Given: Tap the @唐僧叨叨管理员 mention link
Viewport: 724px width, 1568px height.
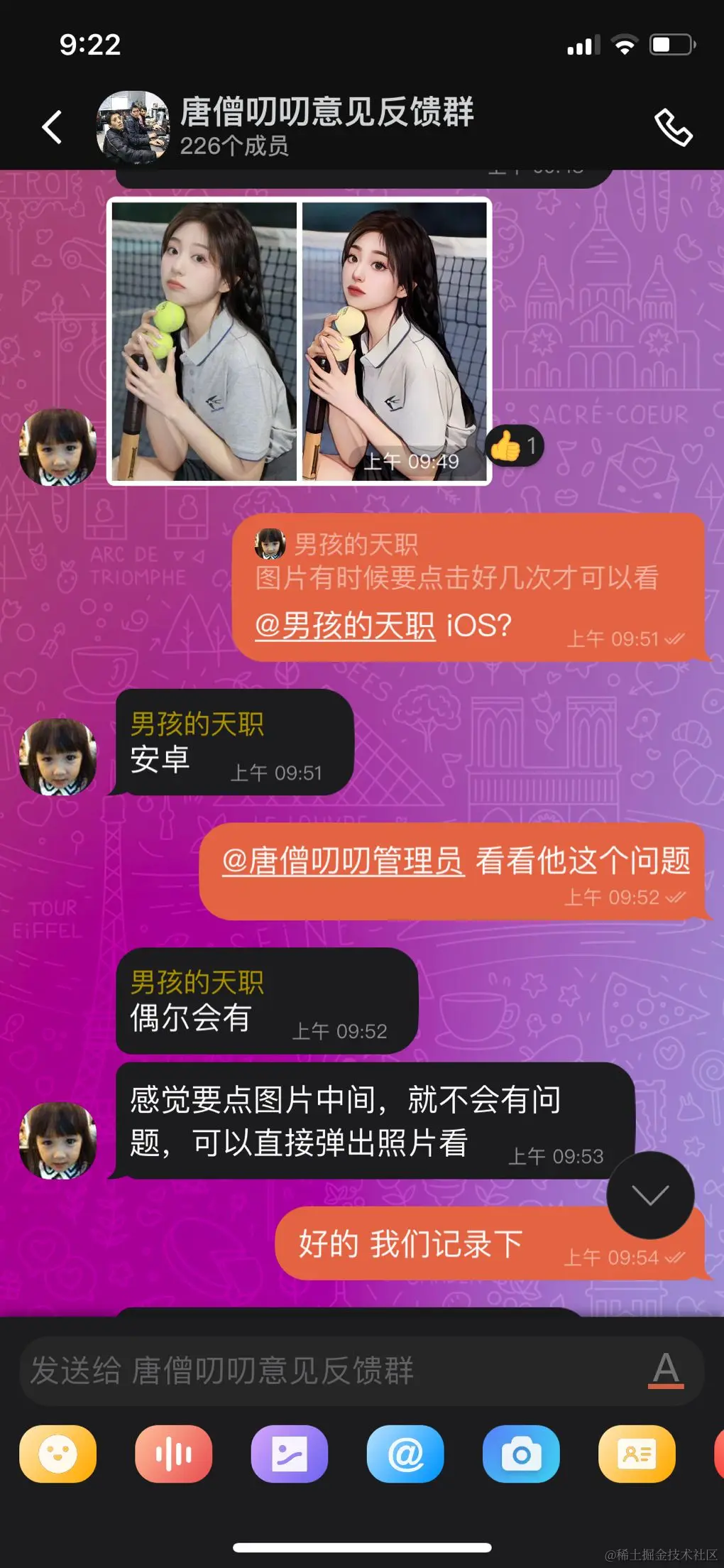Looking at the screenshot, I should pyautogui.click(x=343, y=861).
